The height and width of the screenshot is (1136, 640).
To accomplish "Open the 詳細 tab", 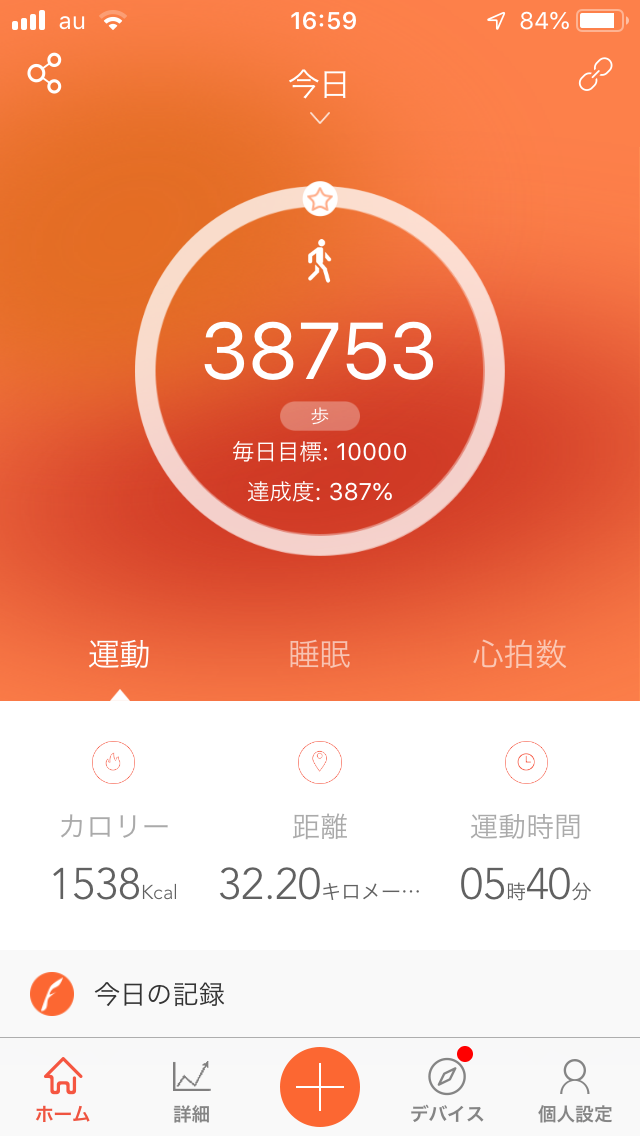I will coord(191,1089).
